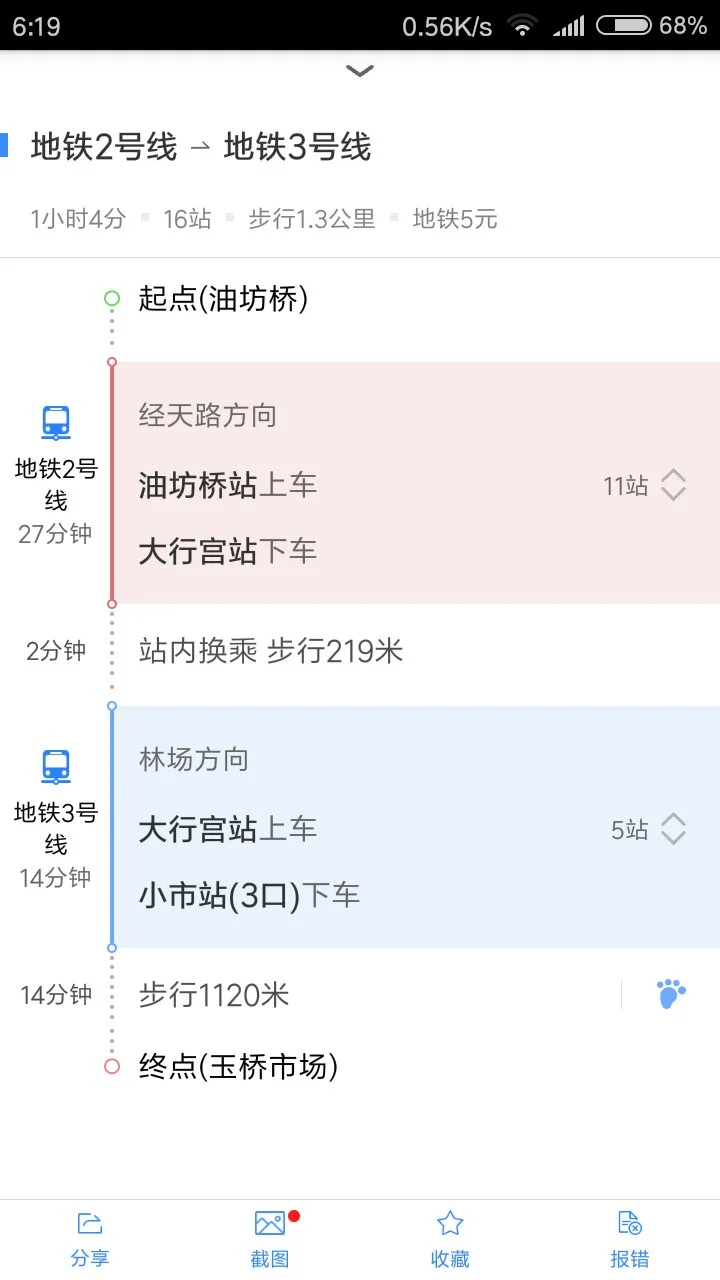
Task: Tap the 站内换乘 步行219米 transfer segment
Action: (x=268, y=650)
